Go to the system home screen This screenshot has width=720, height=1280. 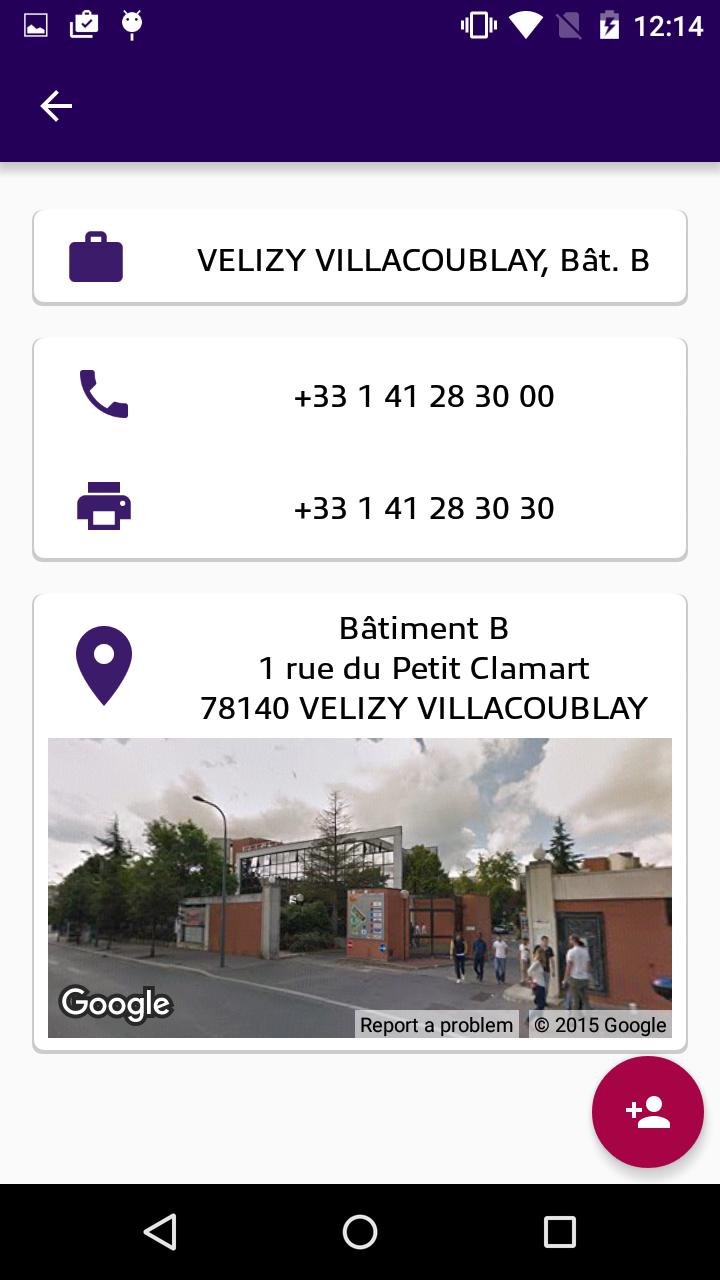point(360,1232)
